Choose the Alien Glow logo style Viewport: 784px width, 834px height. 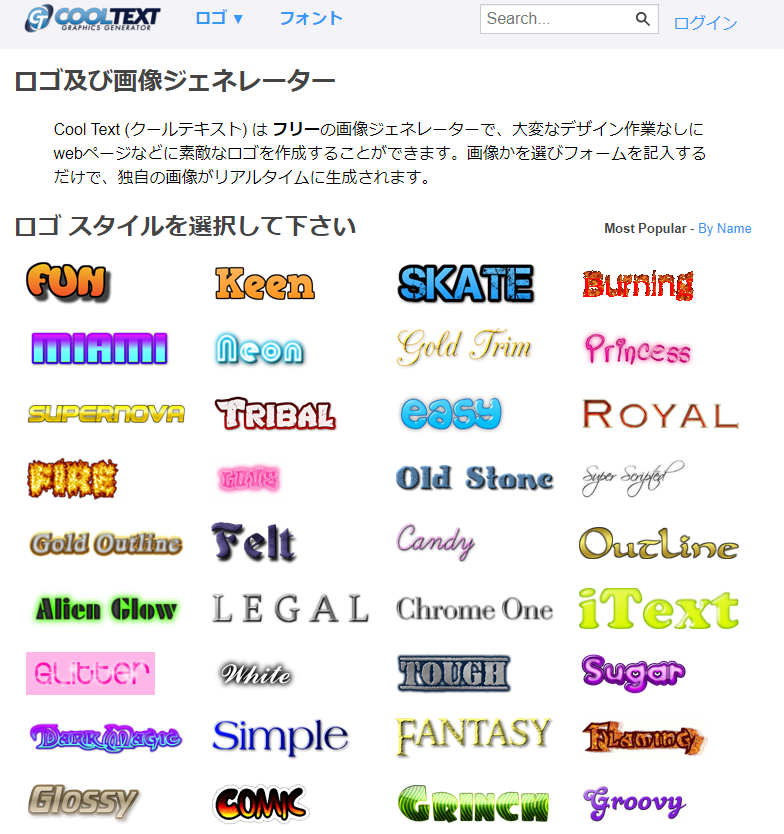[x=106, y=608]
